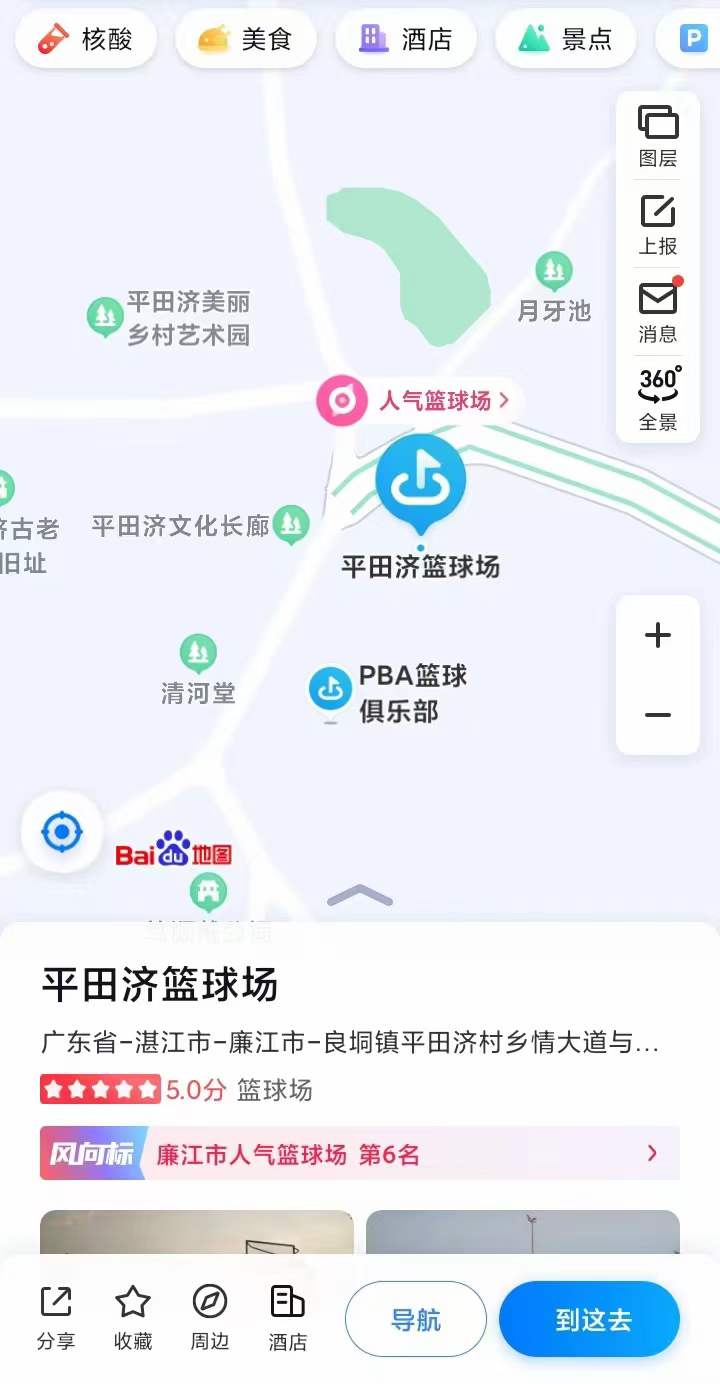Select the 景点 category chip
720x1384 pixels.
coord(566,40)
